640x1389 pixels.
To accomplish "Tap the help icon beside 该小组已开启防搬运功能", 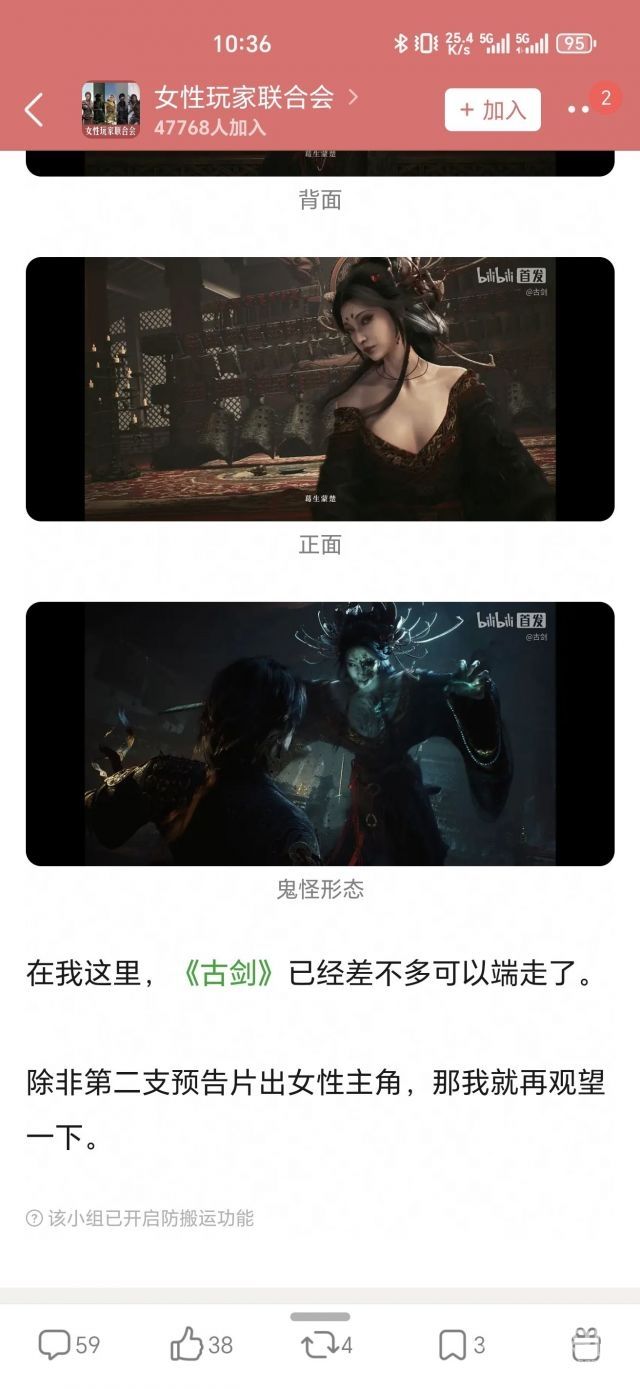I will (35, 1218).
